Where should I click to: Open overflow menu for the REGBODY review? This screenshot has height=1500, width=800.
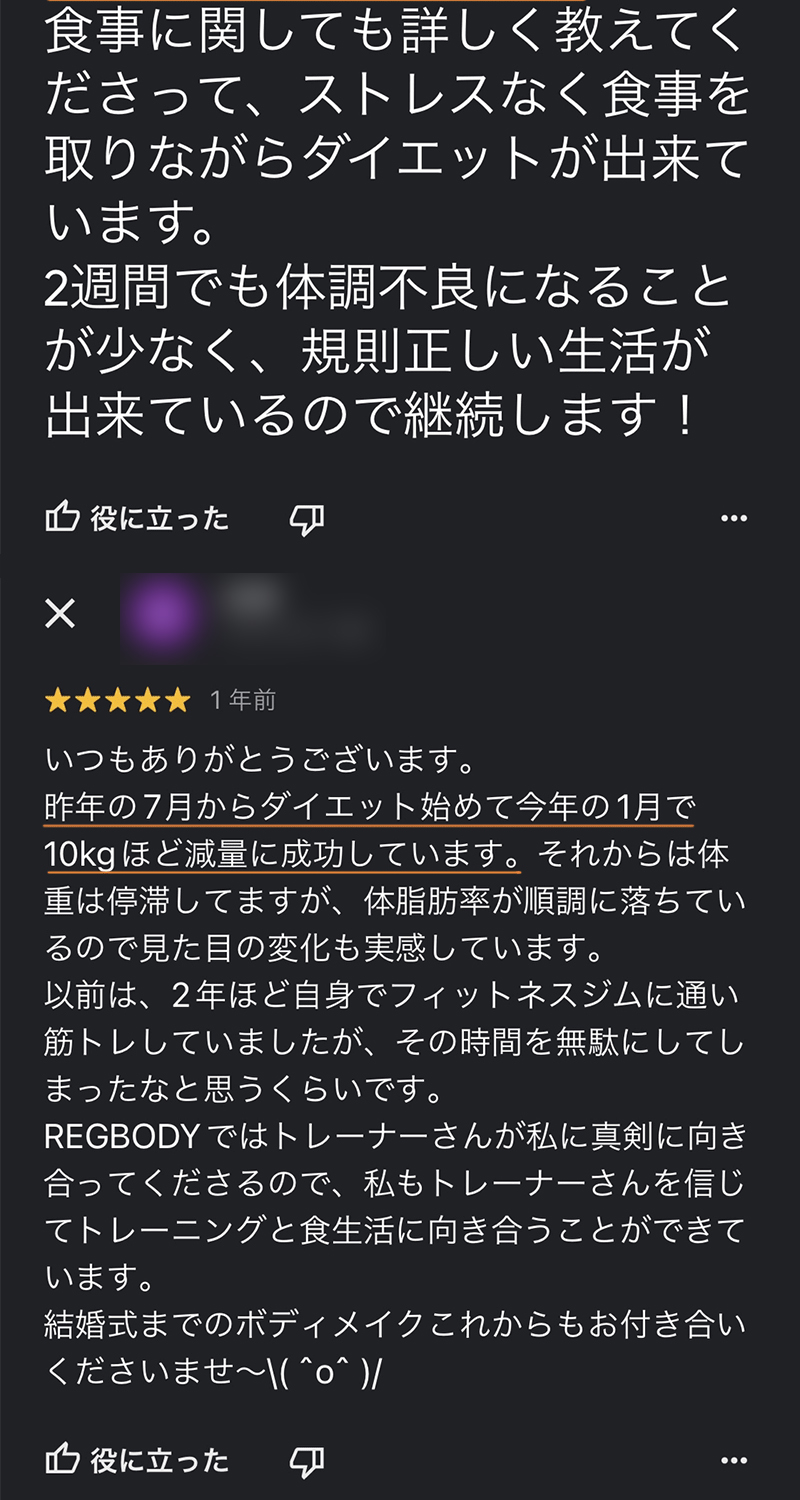[734, 1461]
